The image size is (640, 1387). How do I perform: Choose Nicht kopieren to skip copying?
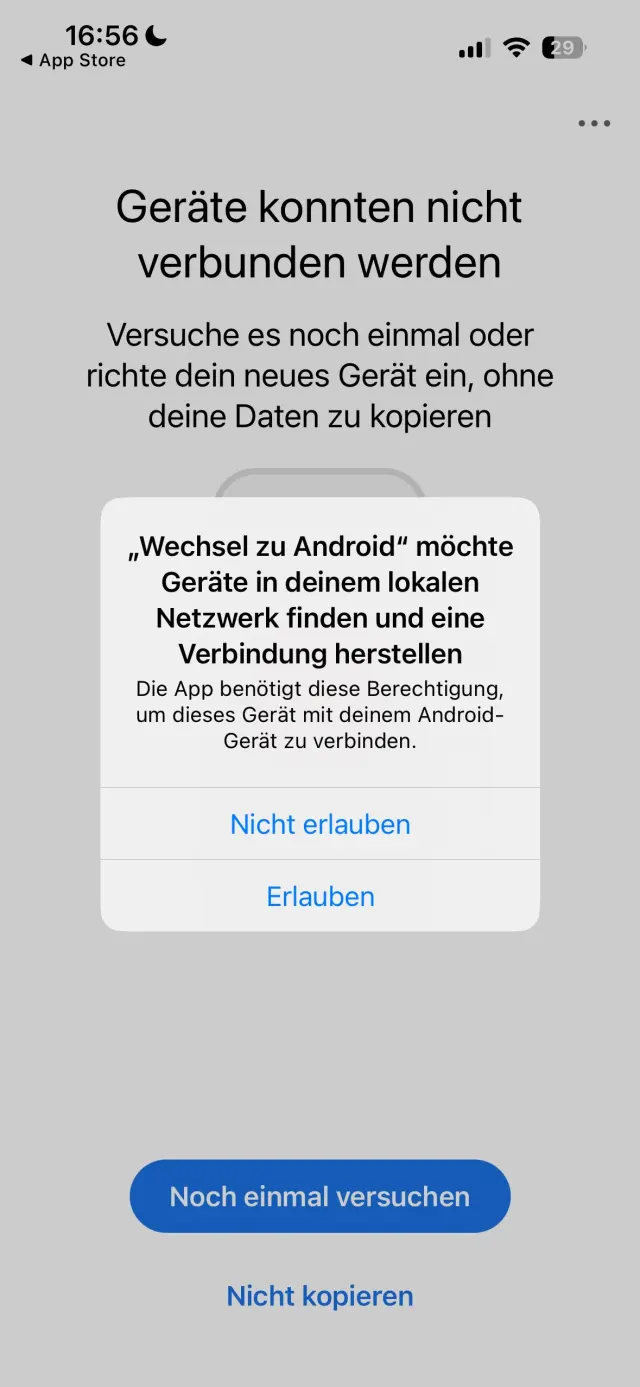(320, 1296)
